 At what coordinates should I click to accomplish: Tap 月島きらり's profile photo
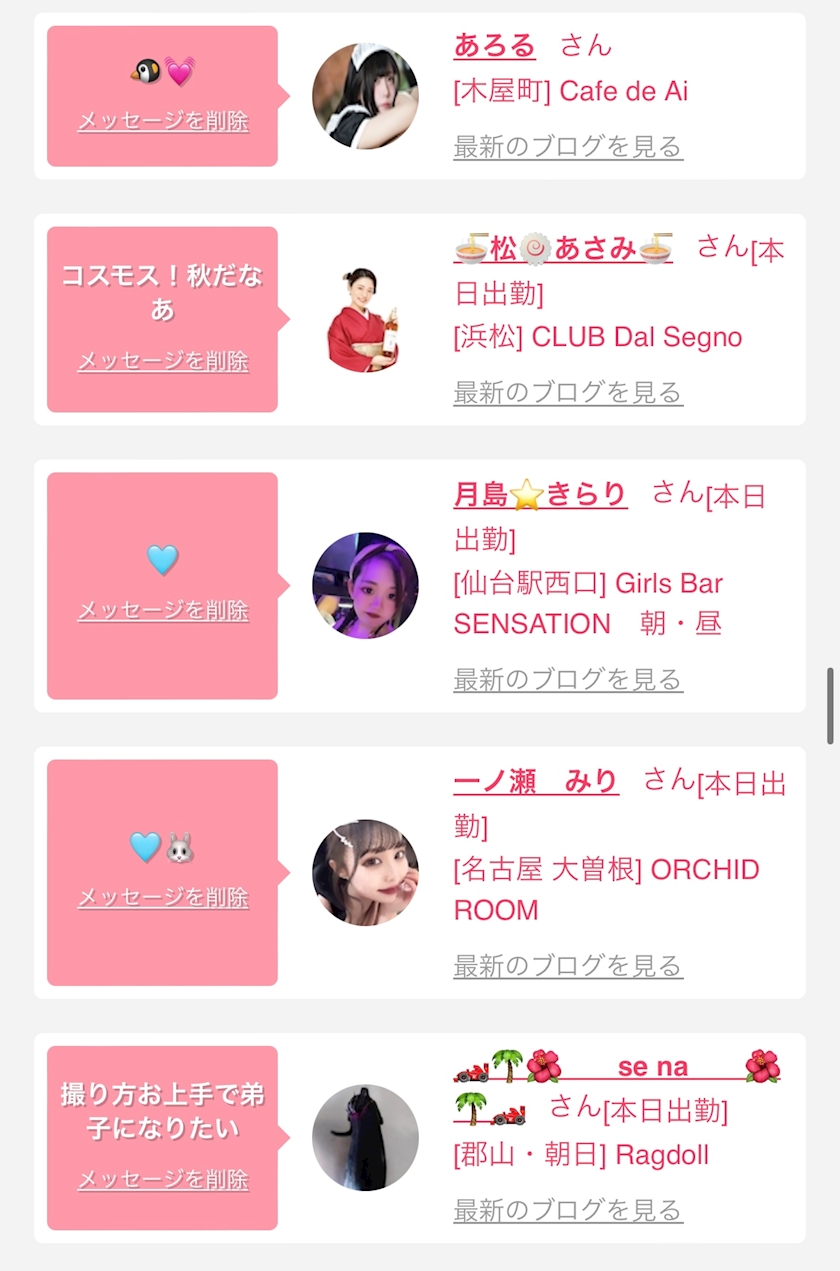click(365, 585)
